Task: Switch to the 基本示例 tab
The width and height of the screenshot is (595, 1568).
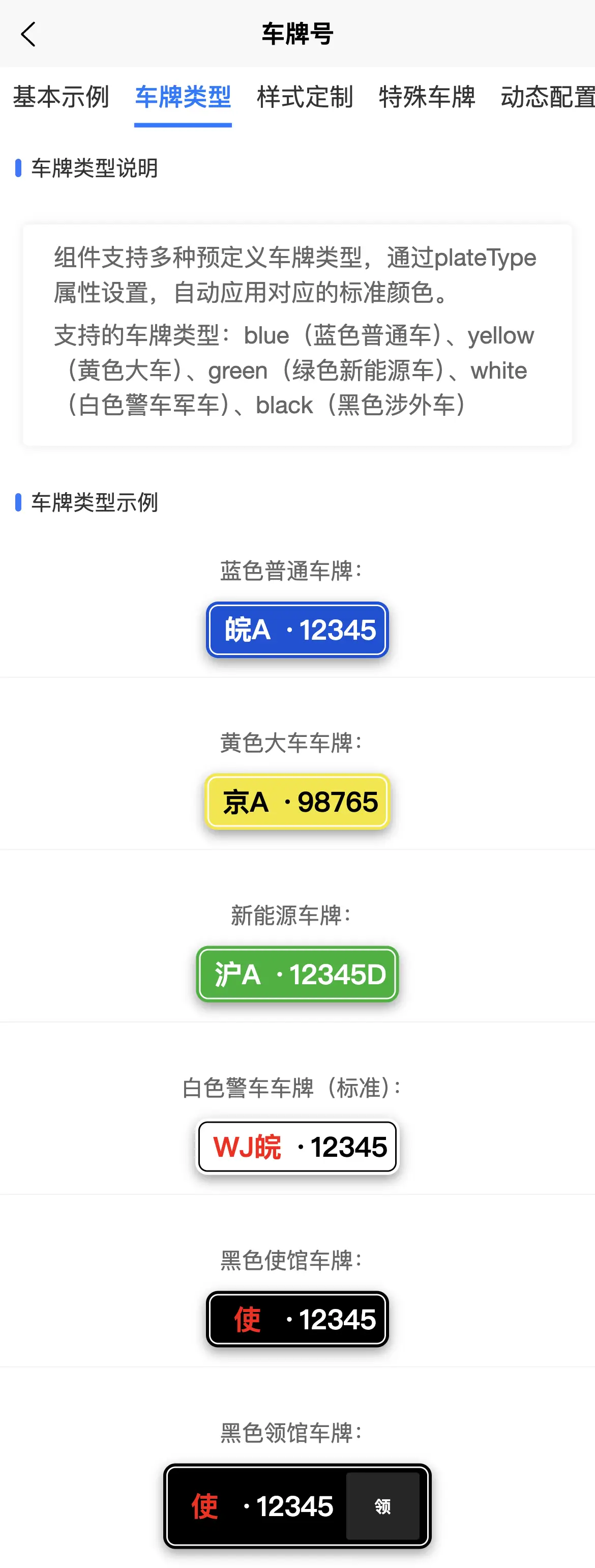Action: (x=61, y=97)
